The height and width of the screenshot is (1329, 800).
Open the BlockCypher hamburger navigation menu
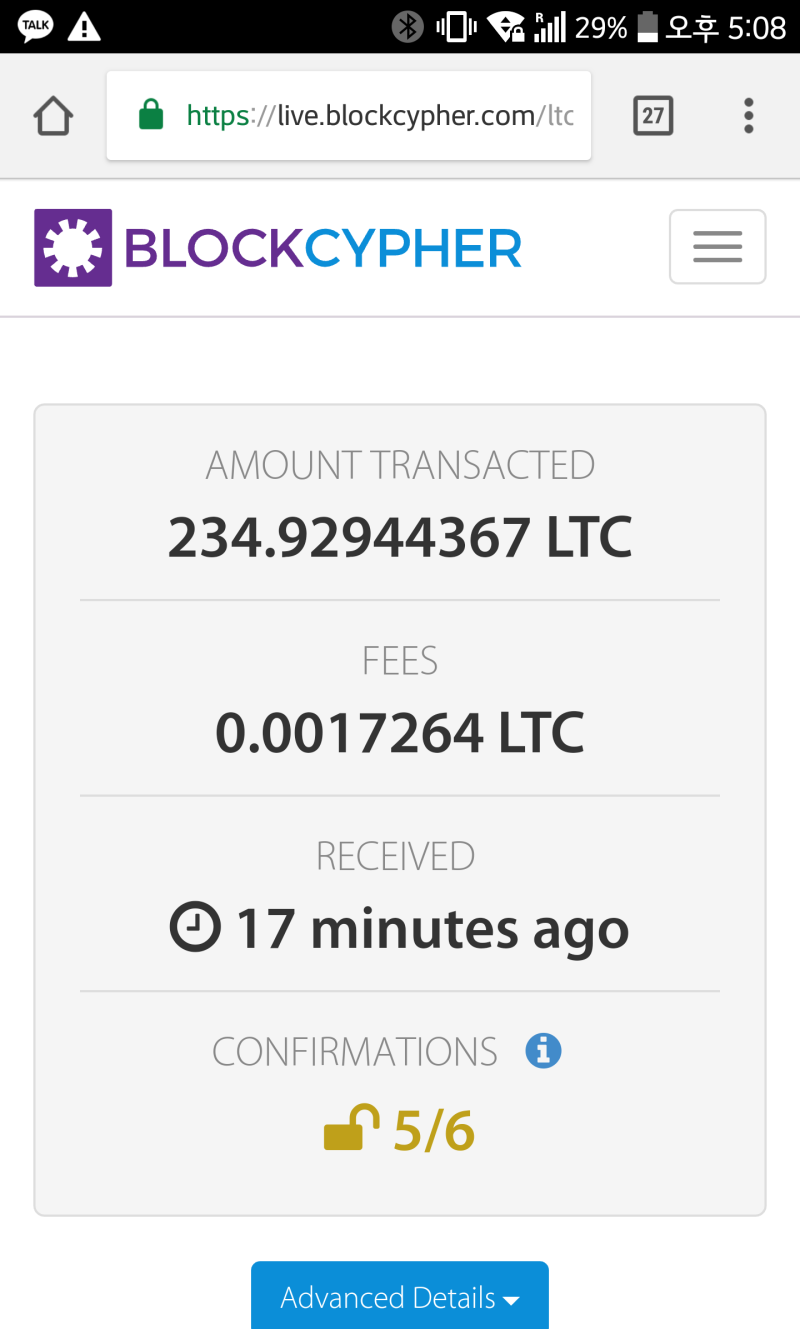coord(717,247)
